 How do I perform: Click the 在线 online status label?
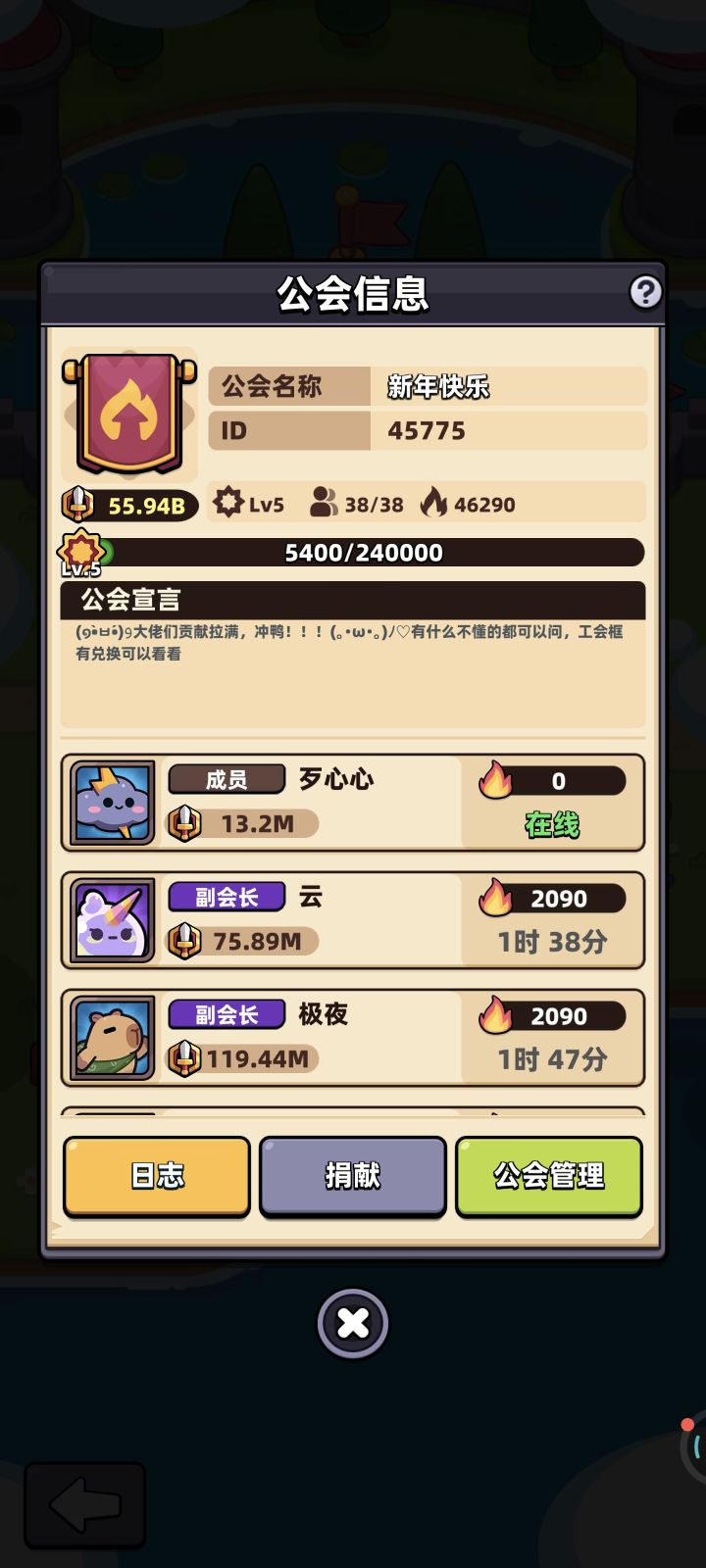point(550,826)
